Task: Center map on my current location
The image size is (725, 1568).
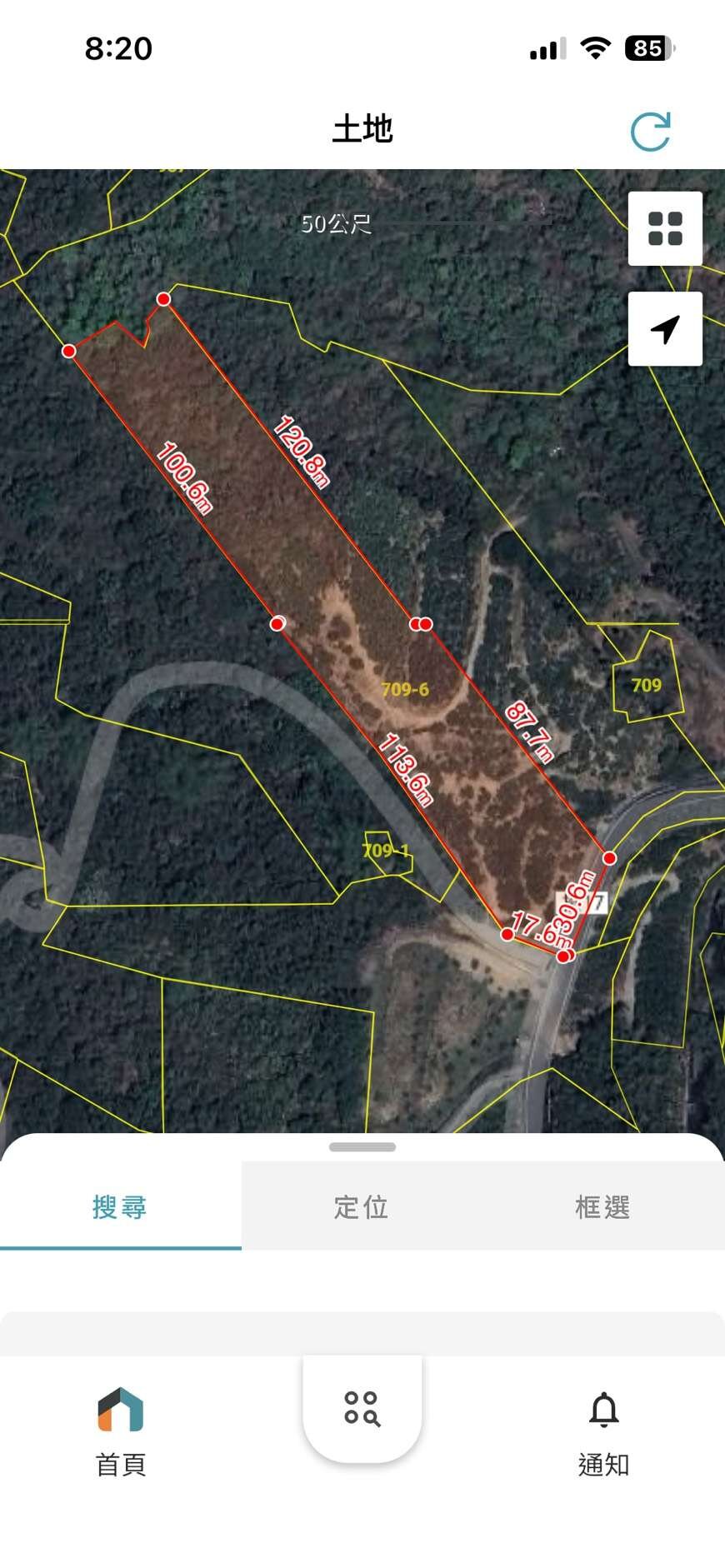Action: pyautogui.click(x=665, y=329)
